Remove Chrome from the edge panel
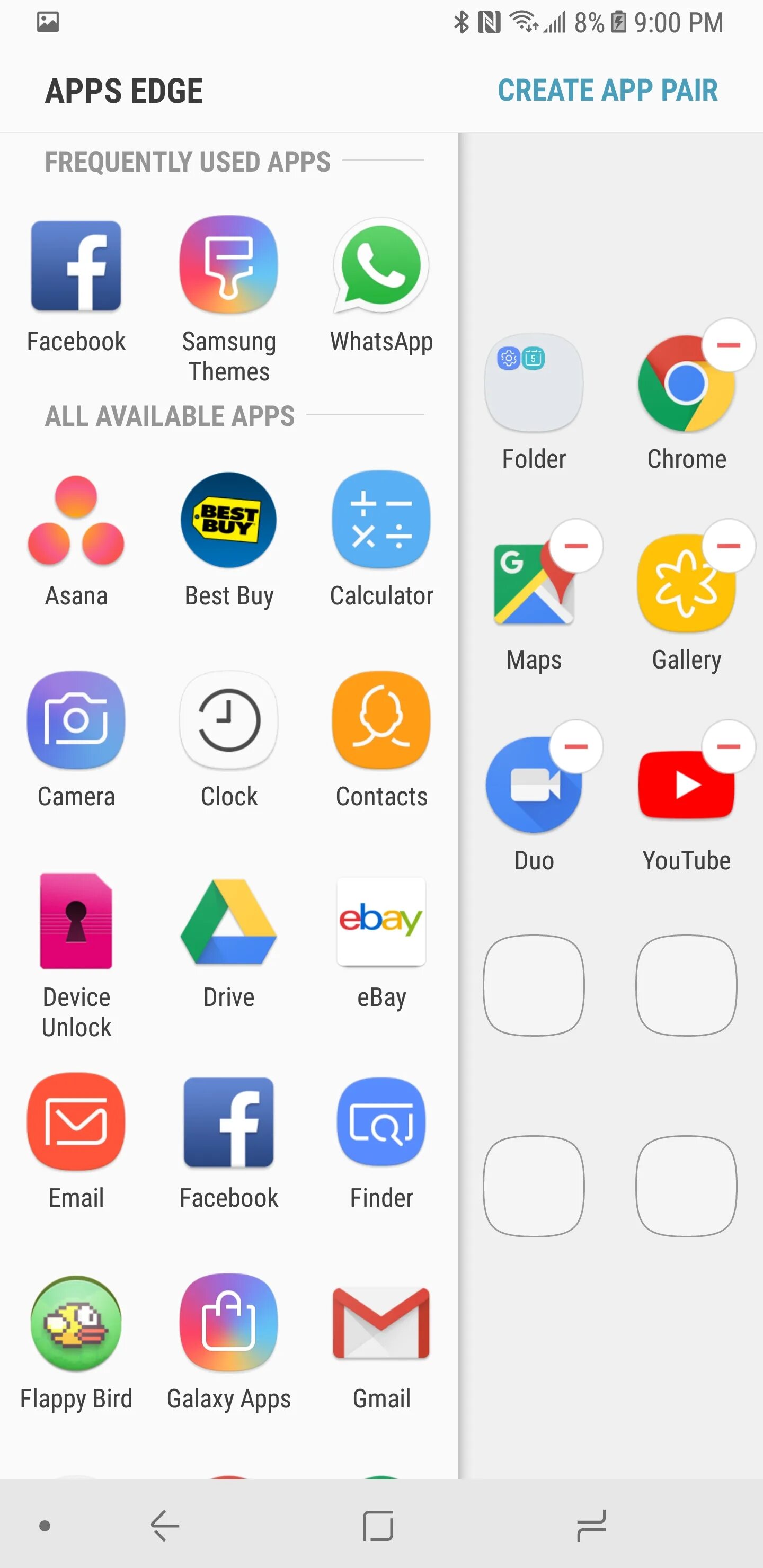The width and height of the screenshot is (763, 1568). pyautogui.click(x=727, y=345)
